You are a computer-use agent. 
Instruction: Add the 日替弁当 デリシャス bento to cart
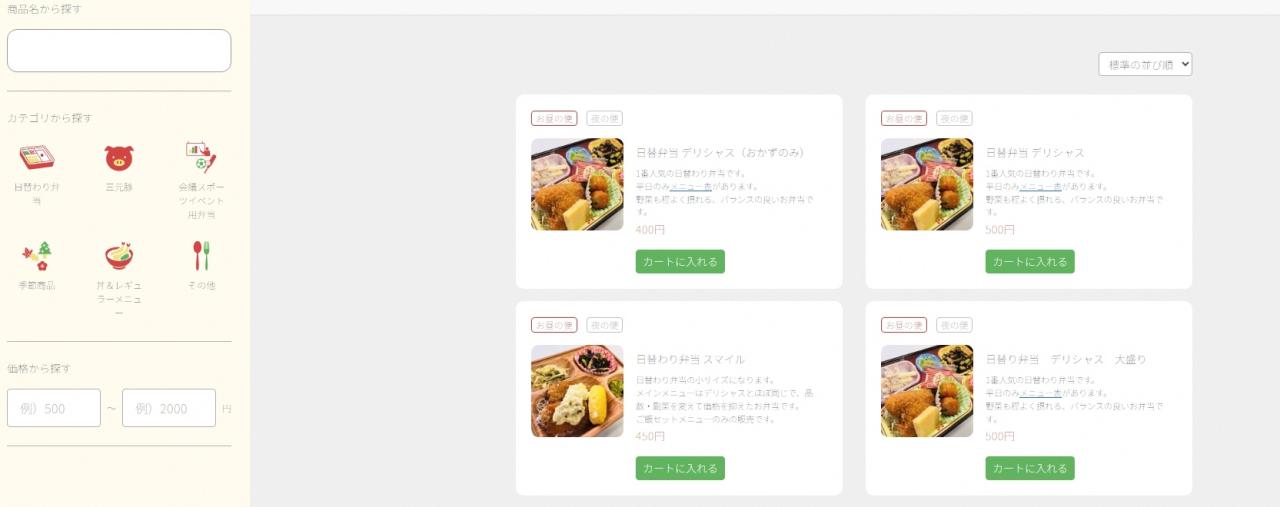click(x=1030, y=262)
